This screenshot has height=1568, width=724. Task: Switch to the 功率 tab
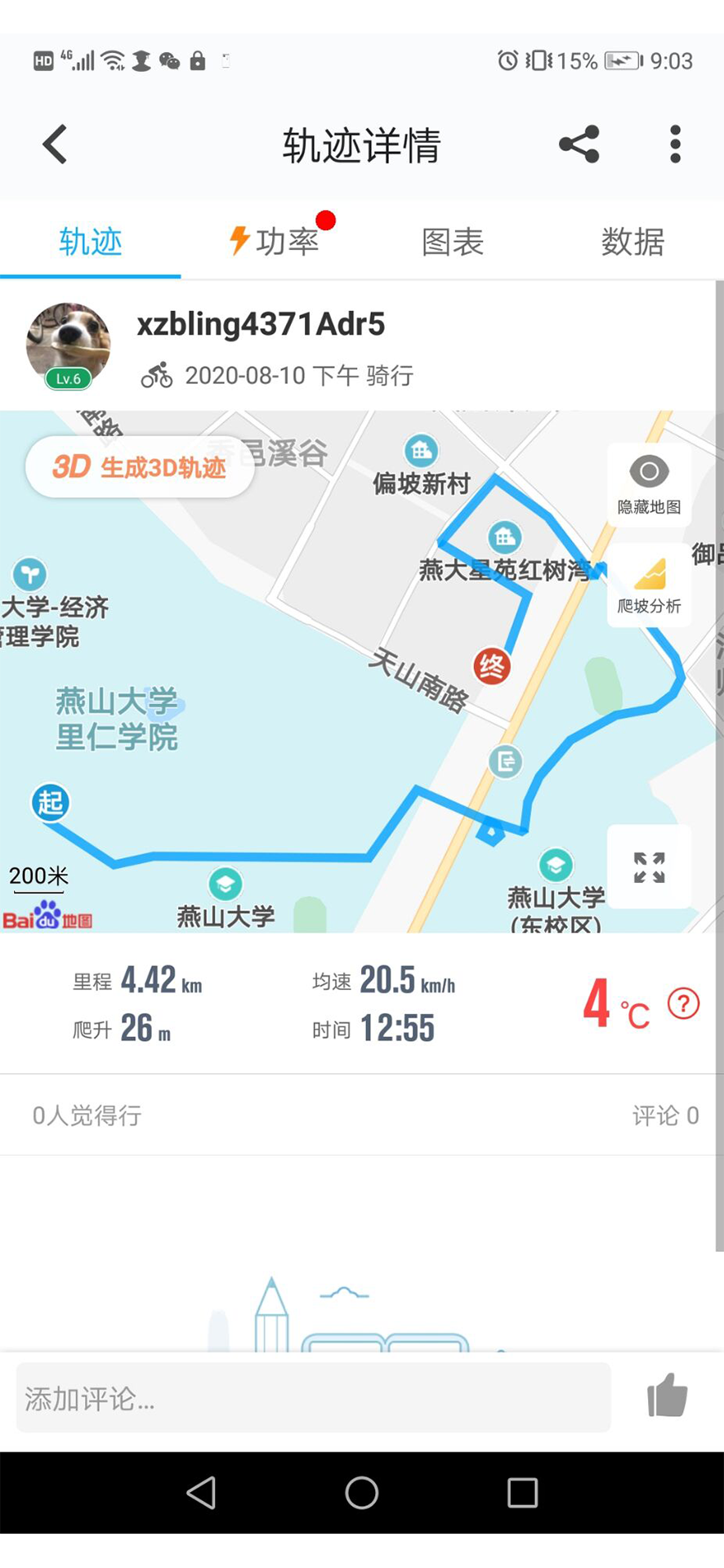click(275, 242)
